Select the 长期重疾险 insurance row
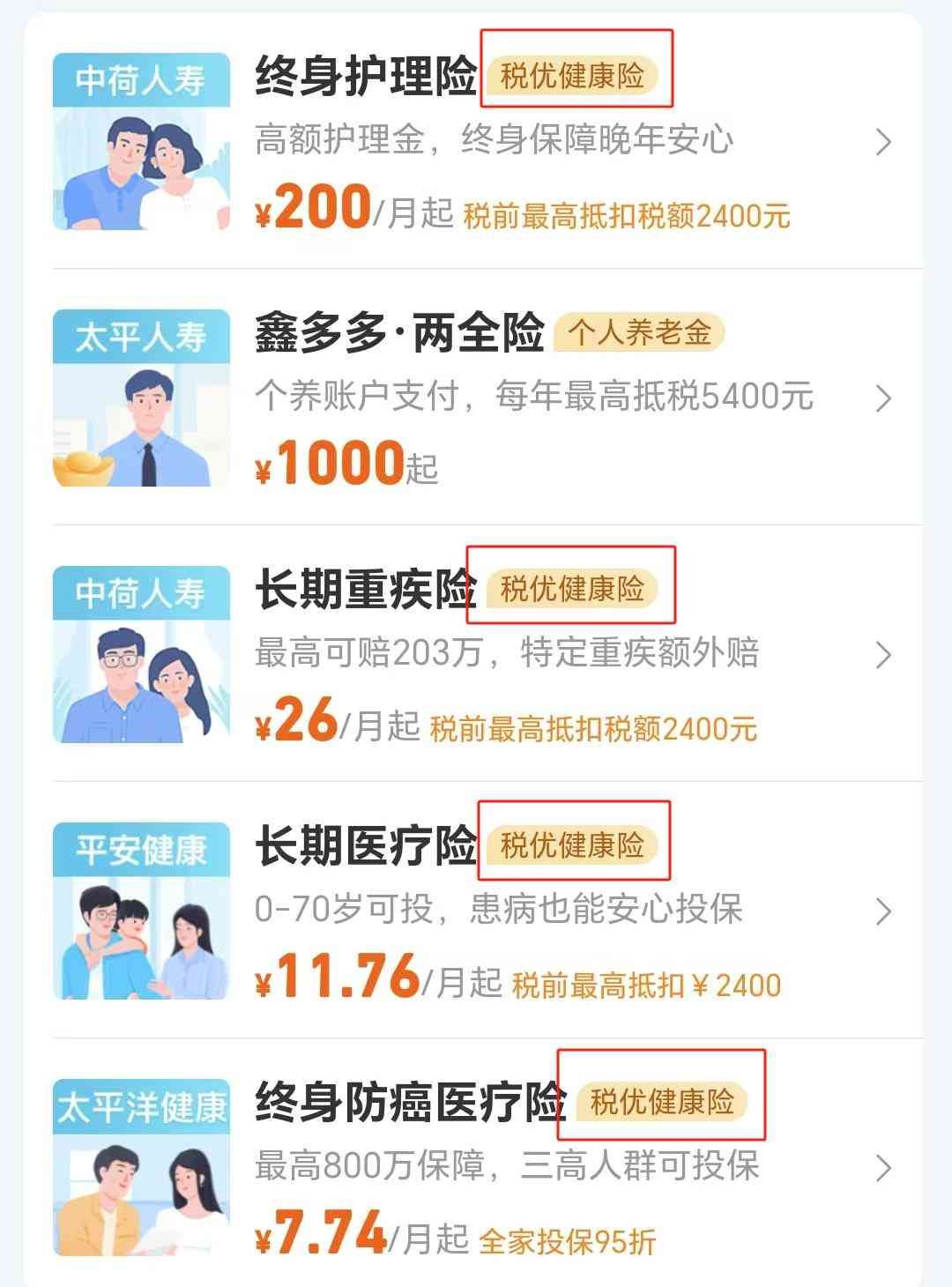 pos(365,590)
